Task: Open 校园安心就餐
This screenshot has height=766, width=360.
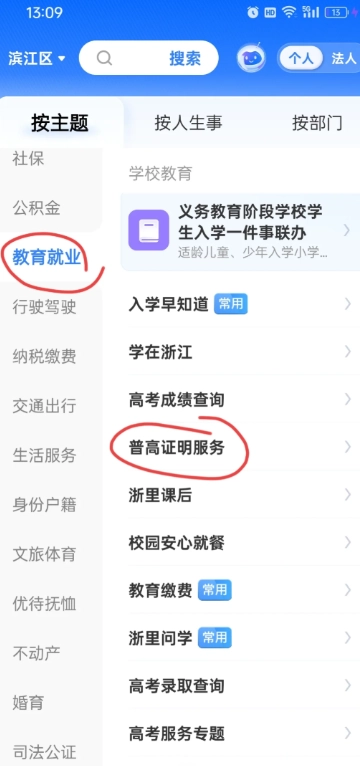Action: tap(240, 542)
